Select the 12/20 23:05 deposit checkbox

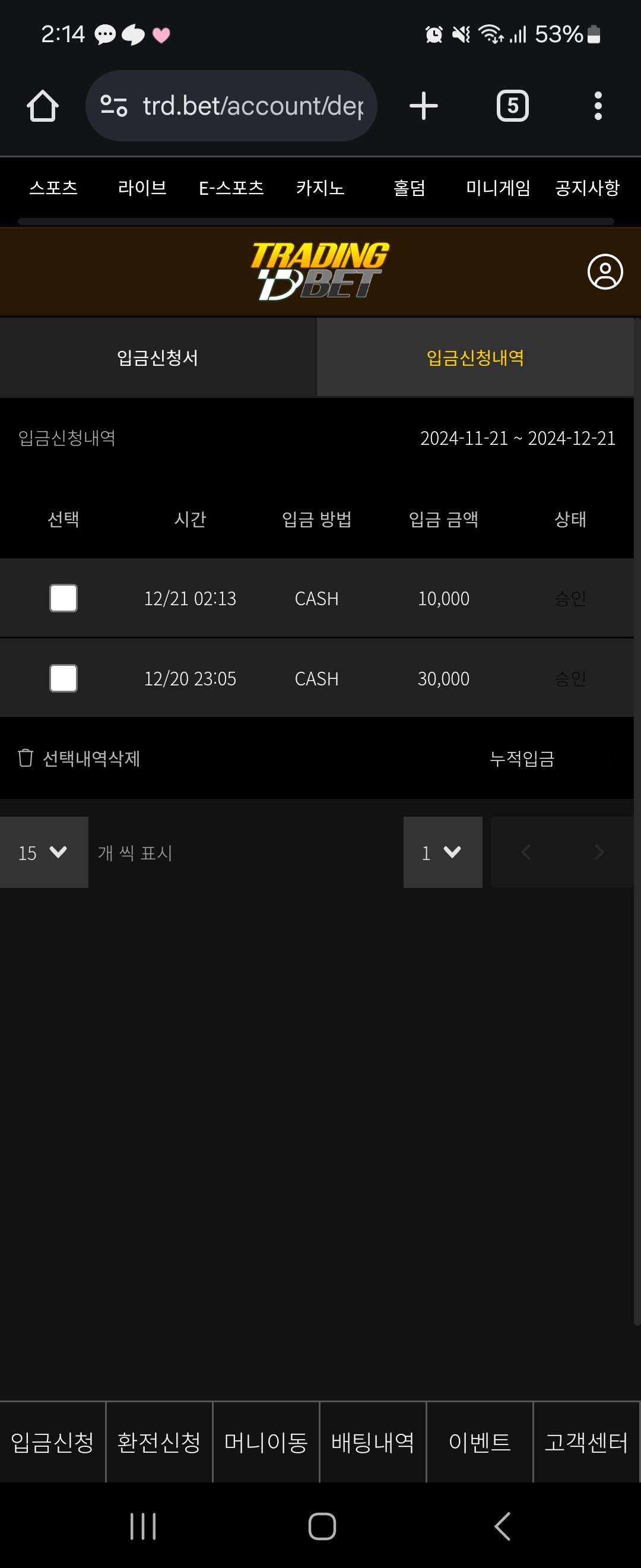point(64,678)
